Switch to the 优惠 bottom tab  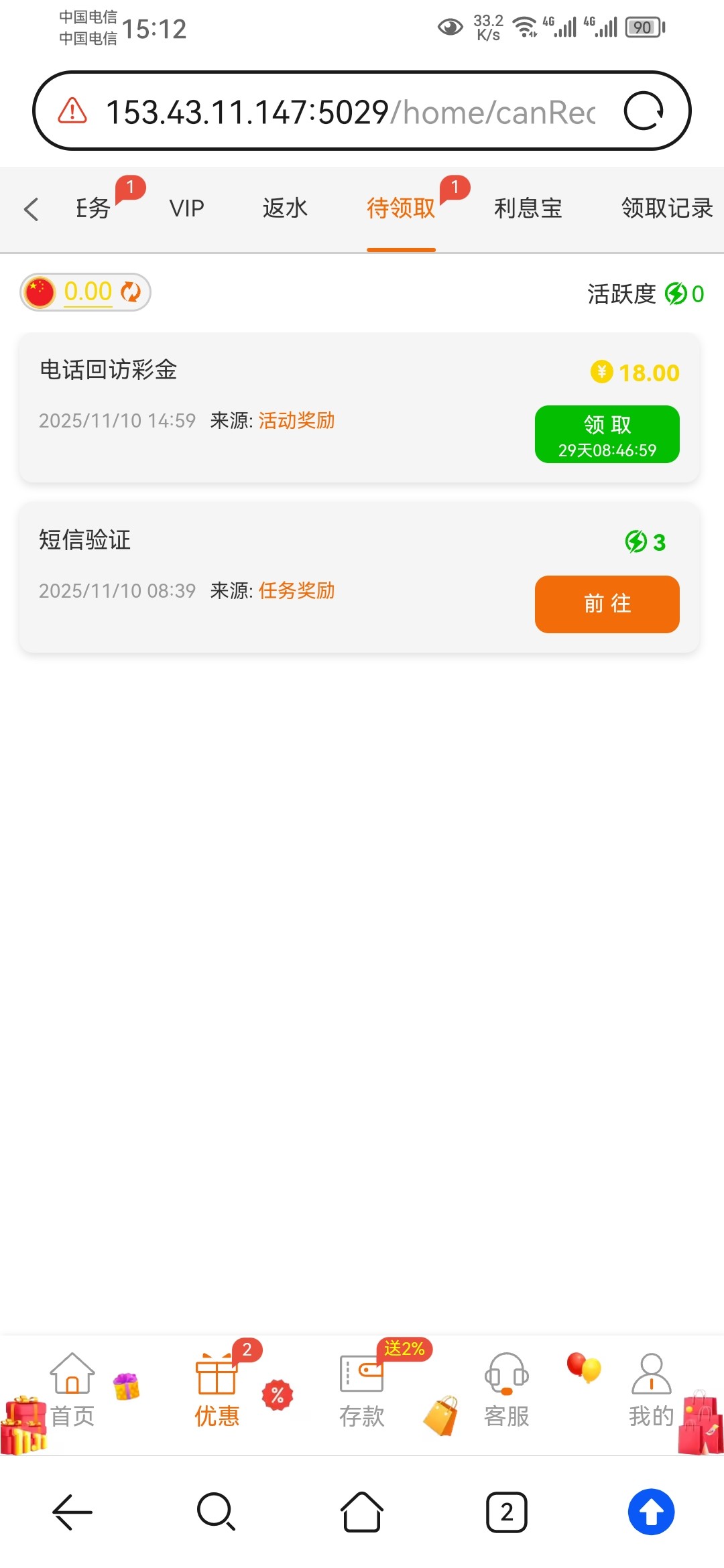coord(217,1390)
